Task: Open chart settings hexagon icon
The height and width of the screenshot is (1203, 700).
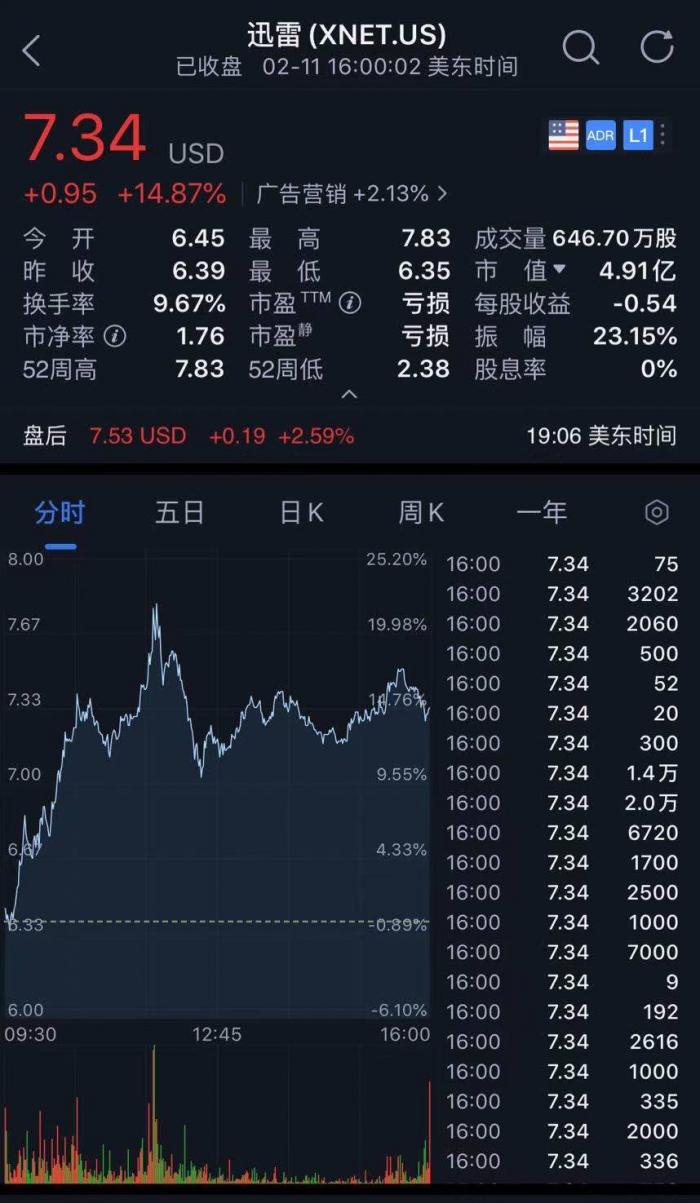Action: click(656, 513)
